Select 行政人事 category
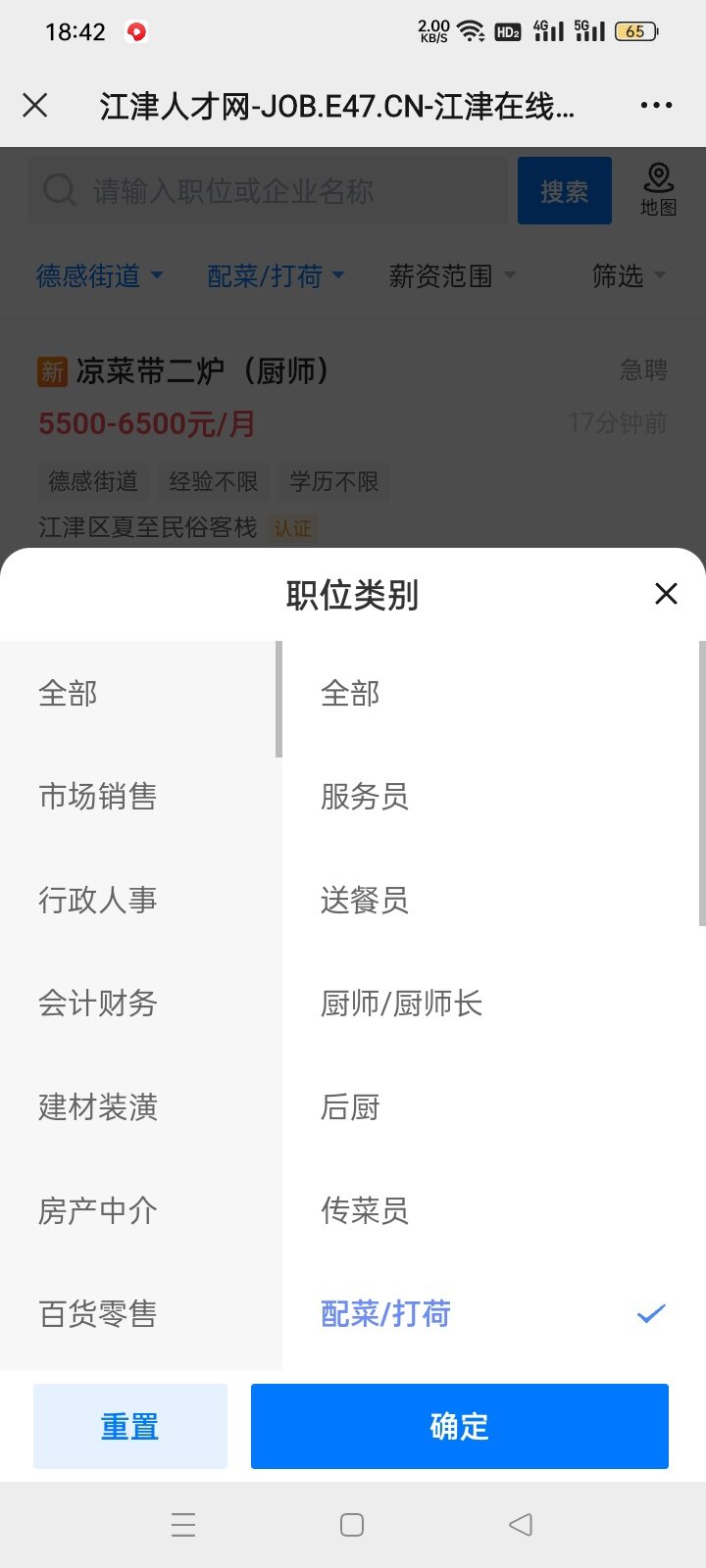Image resolution: width=706 pixels, height=1568 pixels. coord(98,900)
